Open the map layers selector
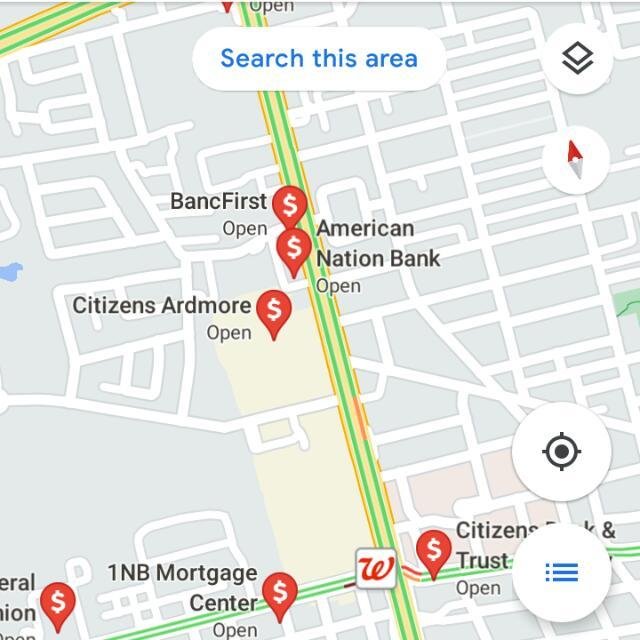This screenshot has width=640, height=640. pos(577,60)
